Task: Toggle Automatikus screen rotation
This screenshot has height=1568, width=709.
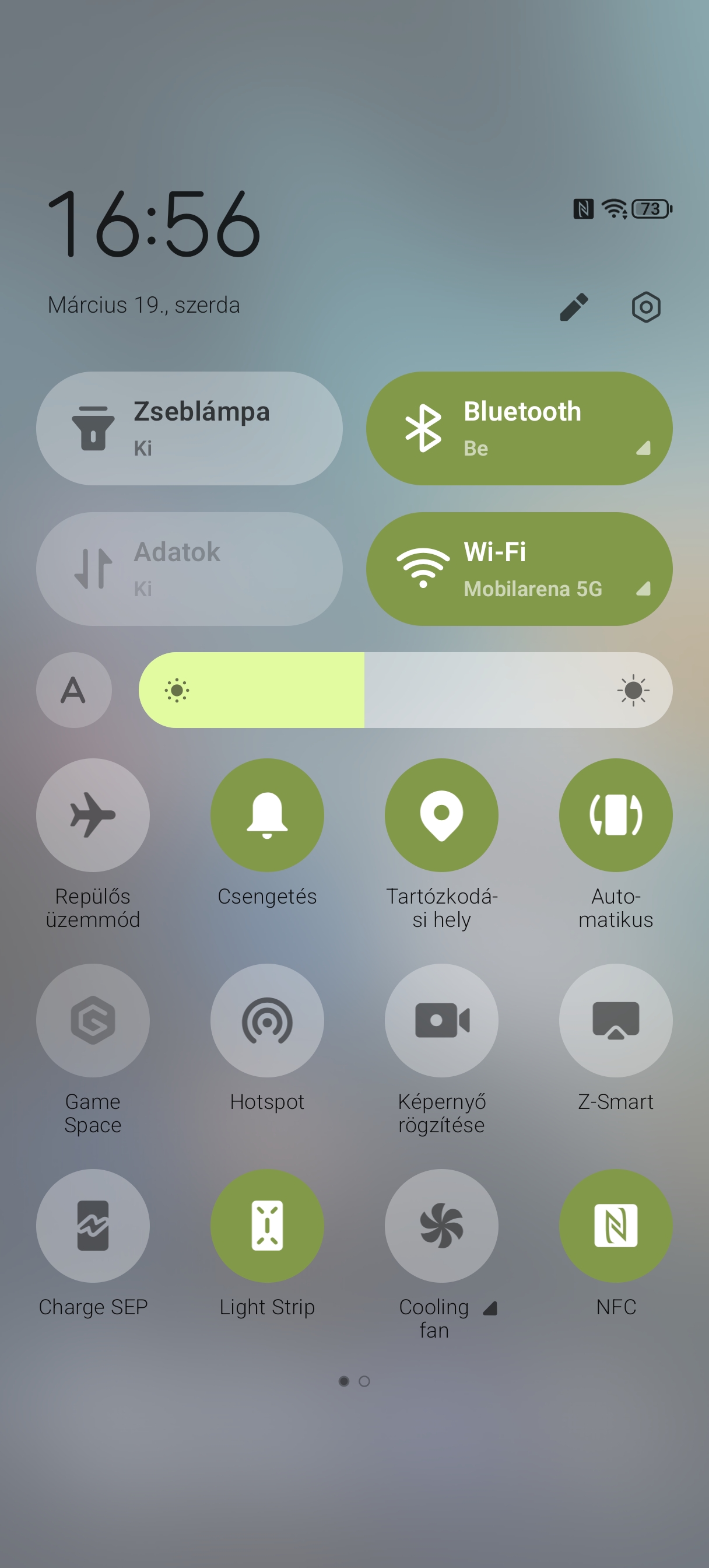Action: click(615, 814)
